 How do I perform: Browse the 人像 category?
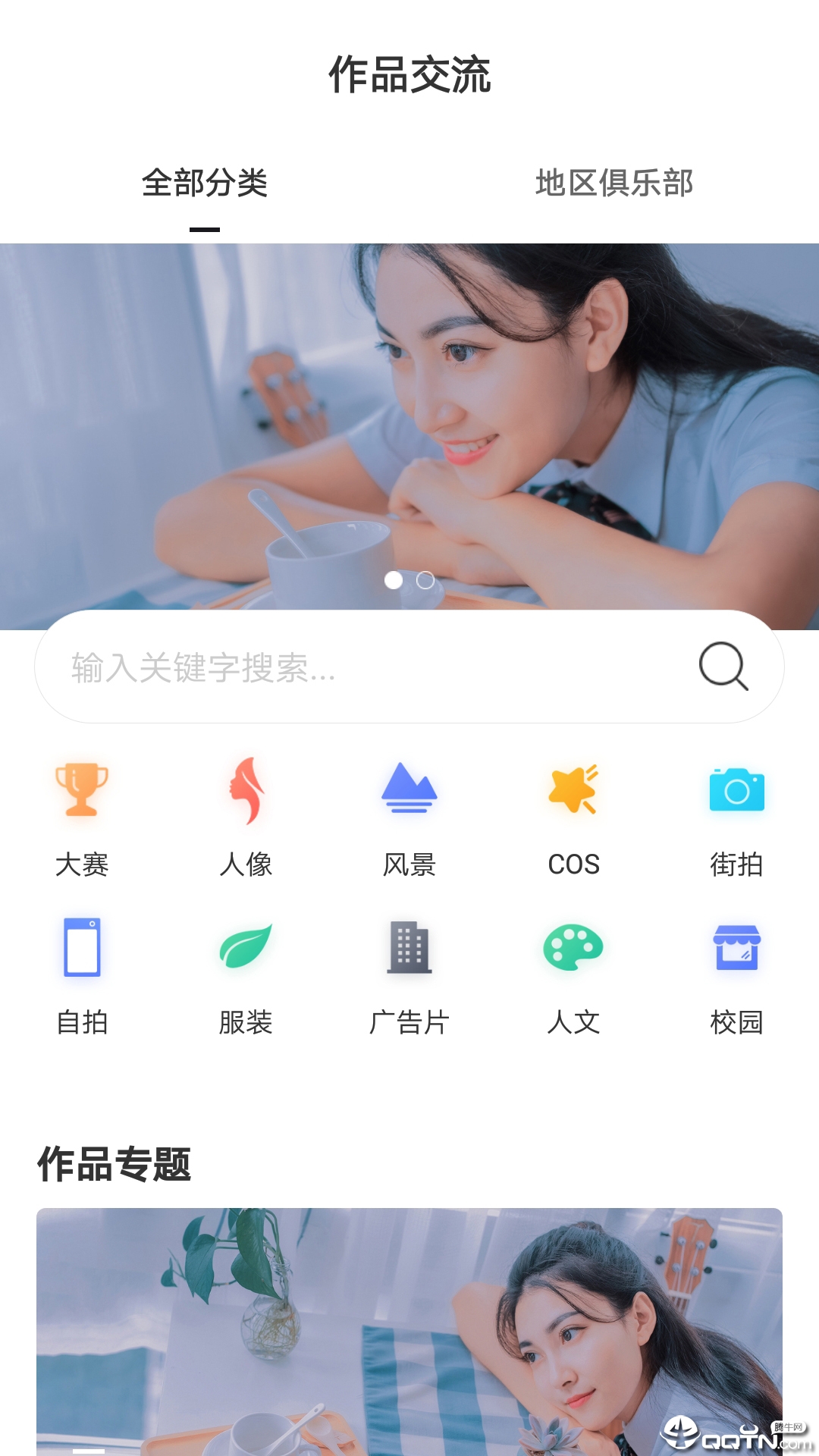click(x=246, y=819)
